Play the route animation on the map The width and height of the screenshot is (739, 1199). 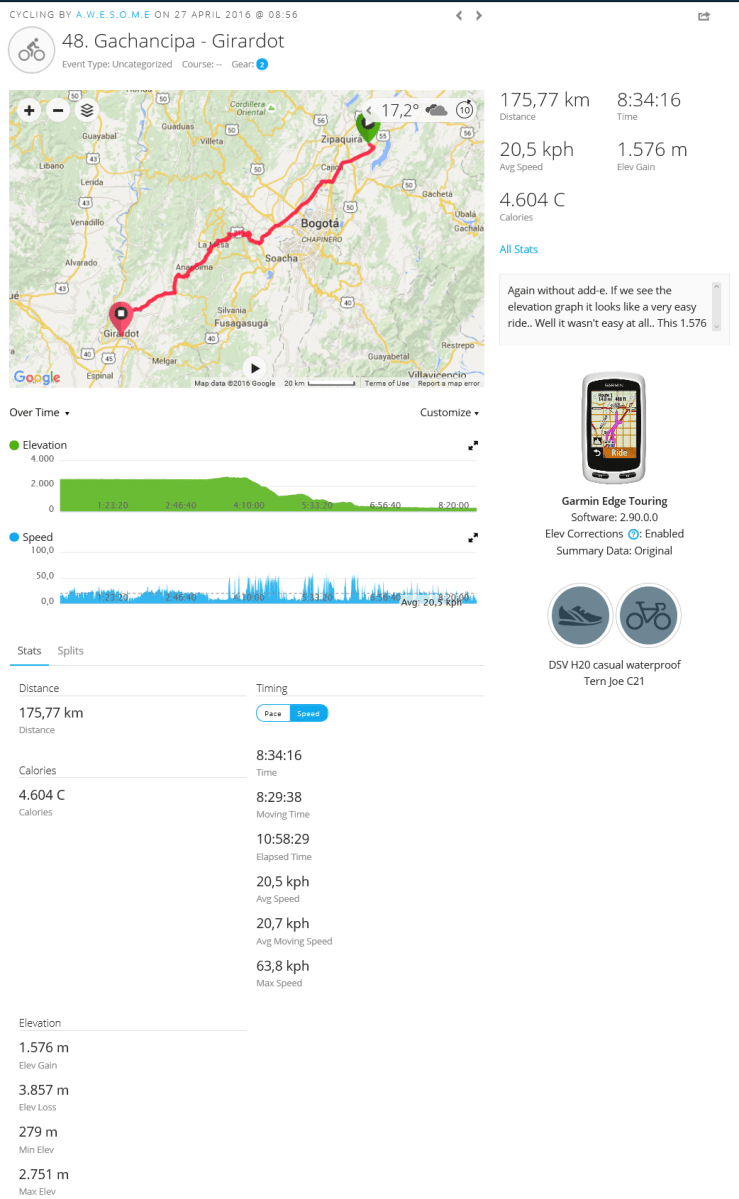tap(254, 368)
